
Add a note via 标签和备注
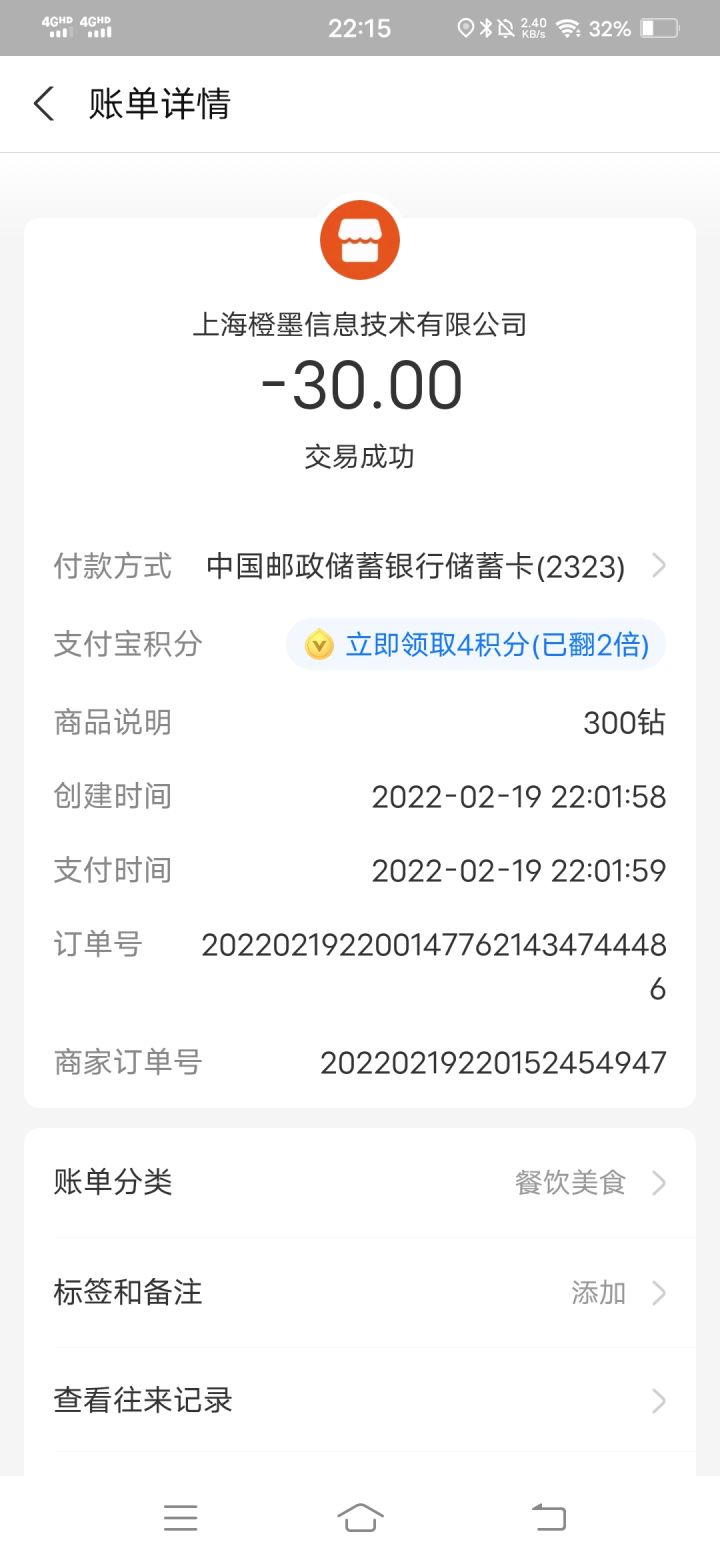[x=360, y=1292]
